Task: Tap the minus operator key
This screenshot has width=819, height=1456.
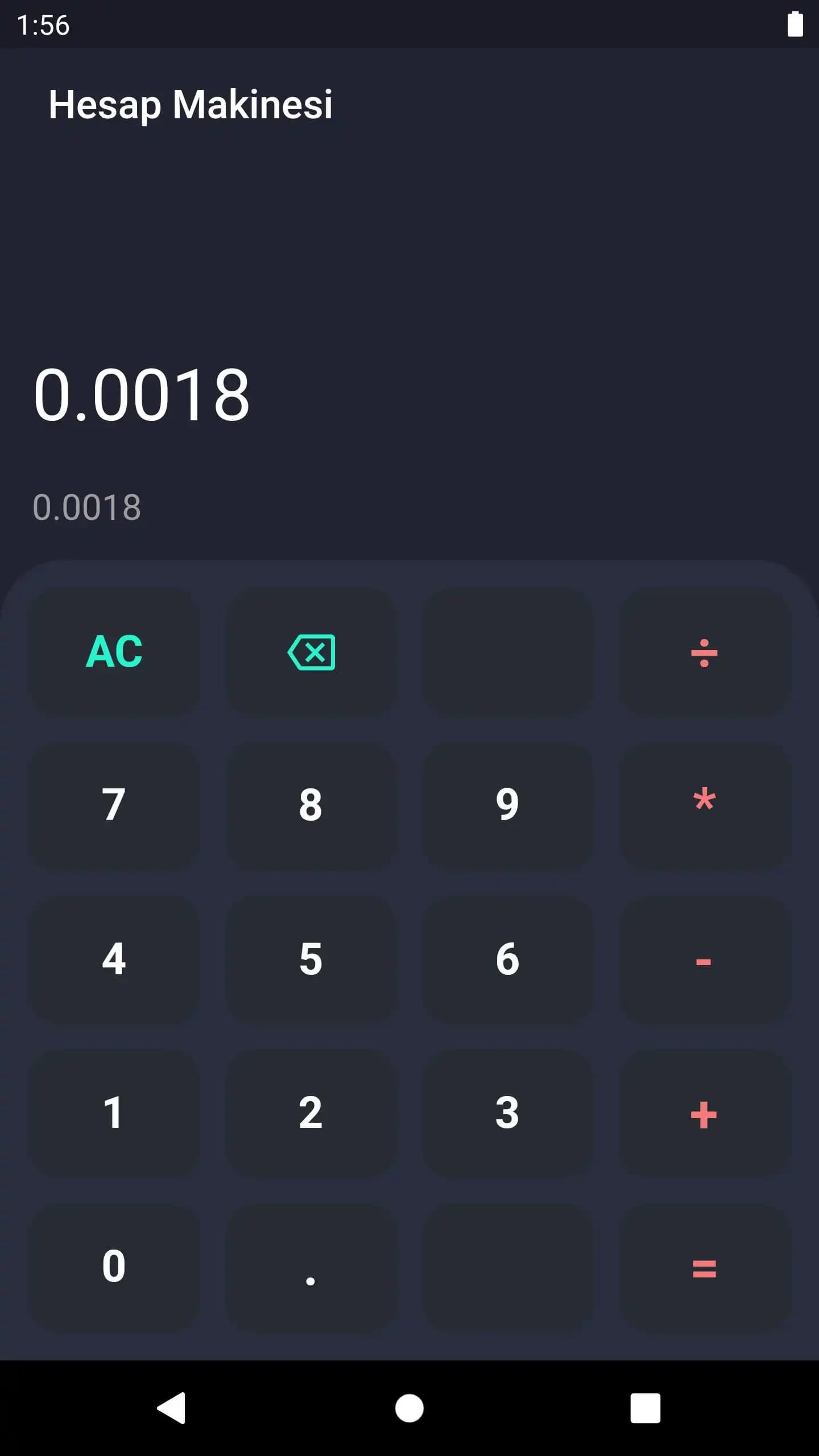Action: coord(704,959)
